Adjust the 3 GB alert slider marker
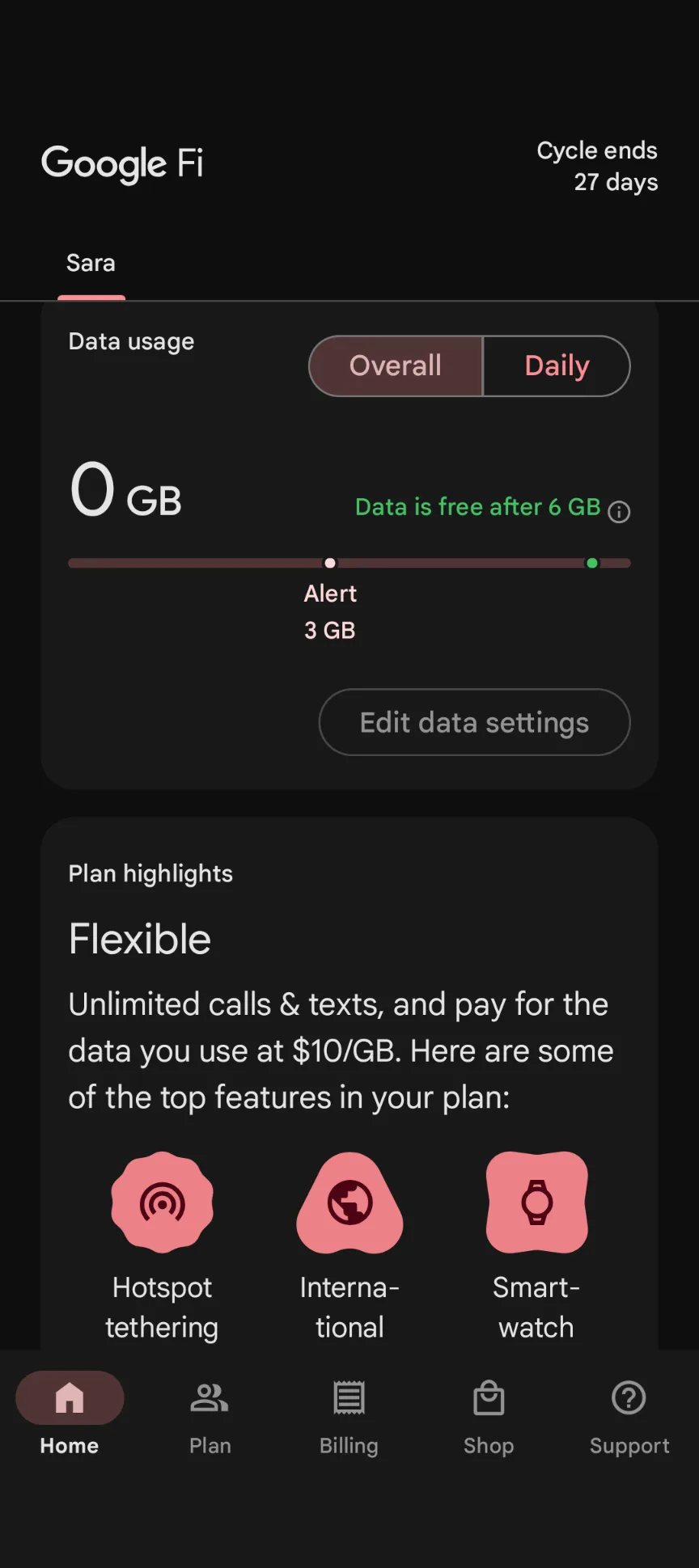This screenshot has width=699, height=1568. (x=329, y=562)
